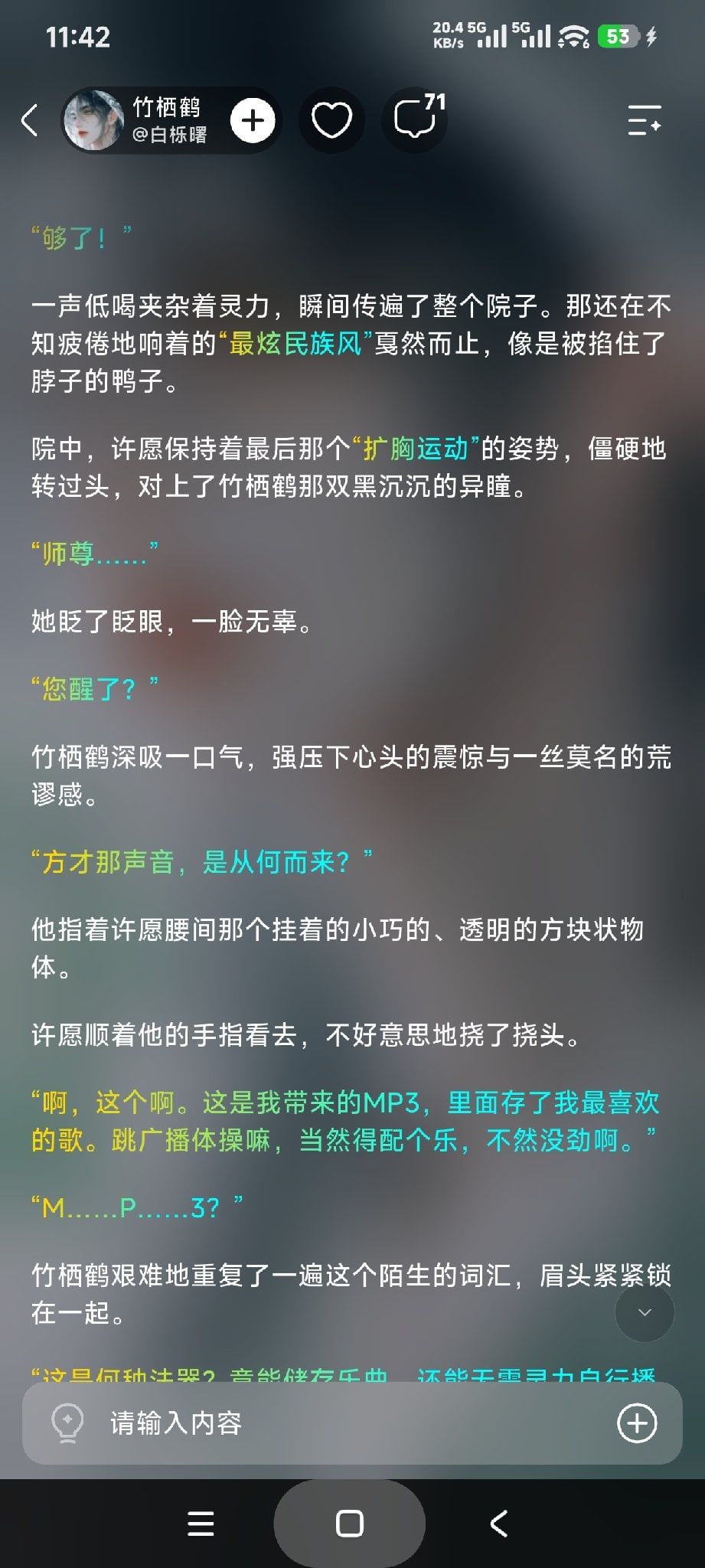Go back using the top-left arrow
Screen dimensions: 705x1568
click(x=30, y=121)
